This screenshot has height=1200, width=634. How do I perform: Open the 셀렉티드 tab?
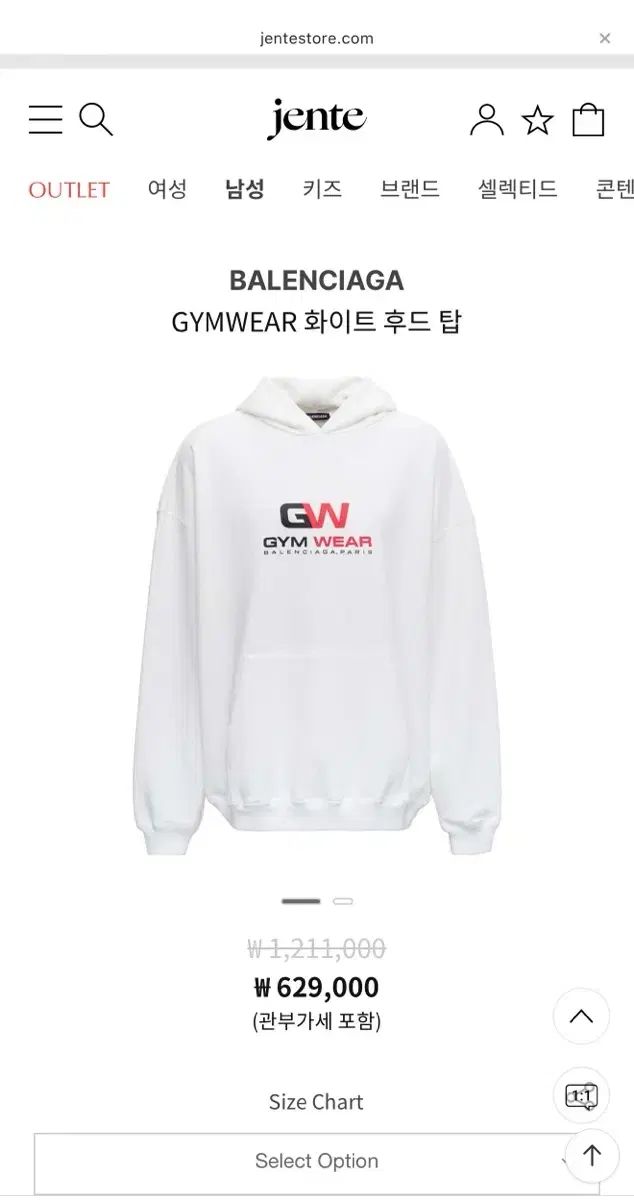pyautogui.click(x=517, y=189)
